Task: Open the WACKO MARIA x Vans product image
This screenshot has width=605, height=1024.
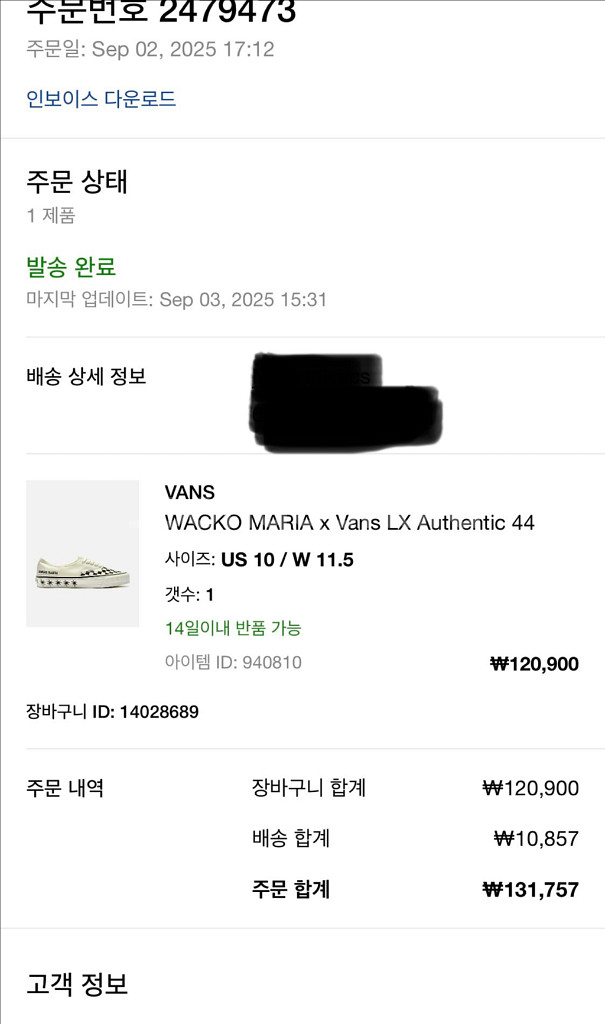Action: tap(82, 553)
